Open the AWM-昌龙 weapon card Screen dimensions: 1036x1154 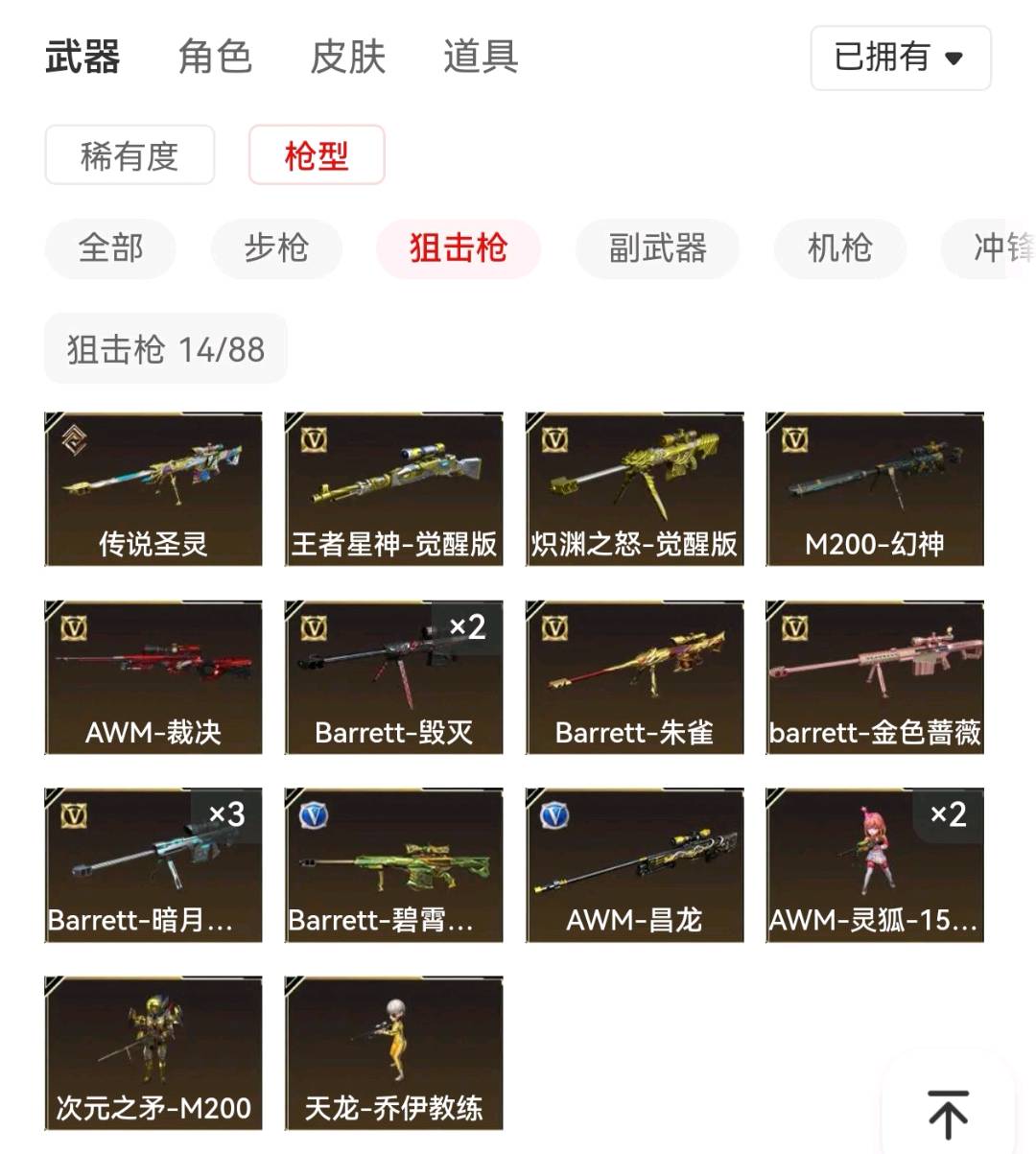[x=634, y=865]
